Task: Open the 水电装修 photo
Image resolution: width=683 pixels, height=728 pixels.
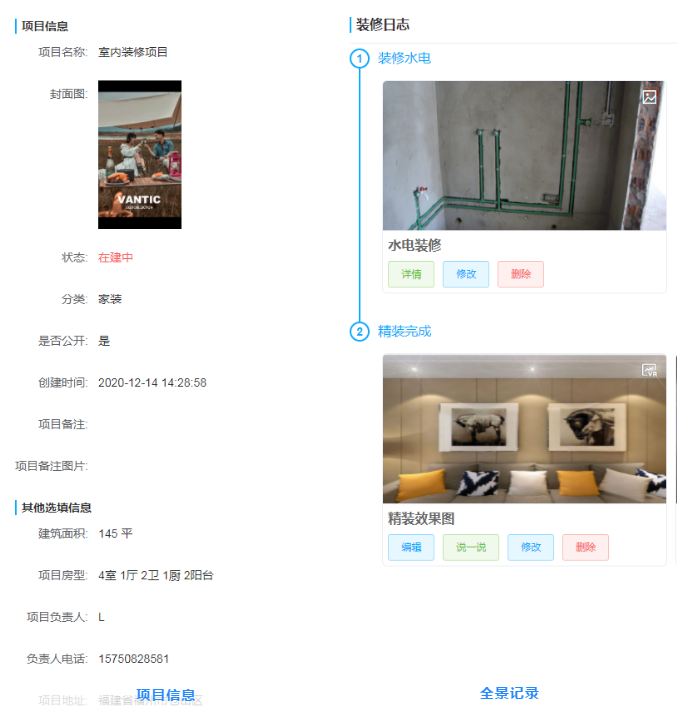Action: coord(523,156)
